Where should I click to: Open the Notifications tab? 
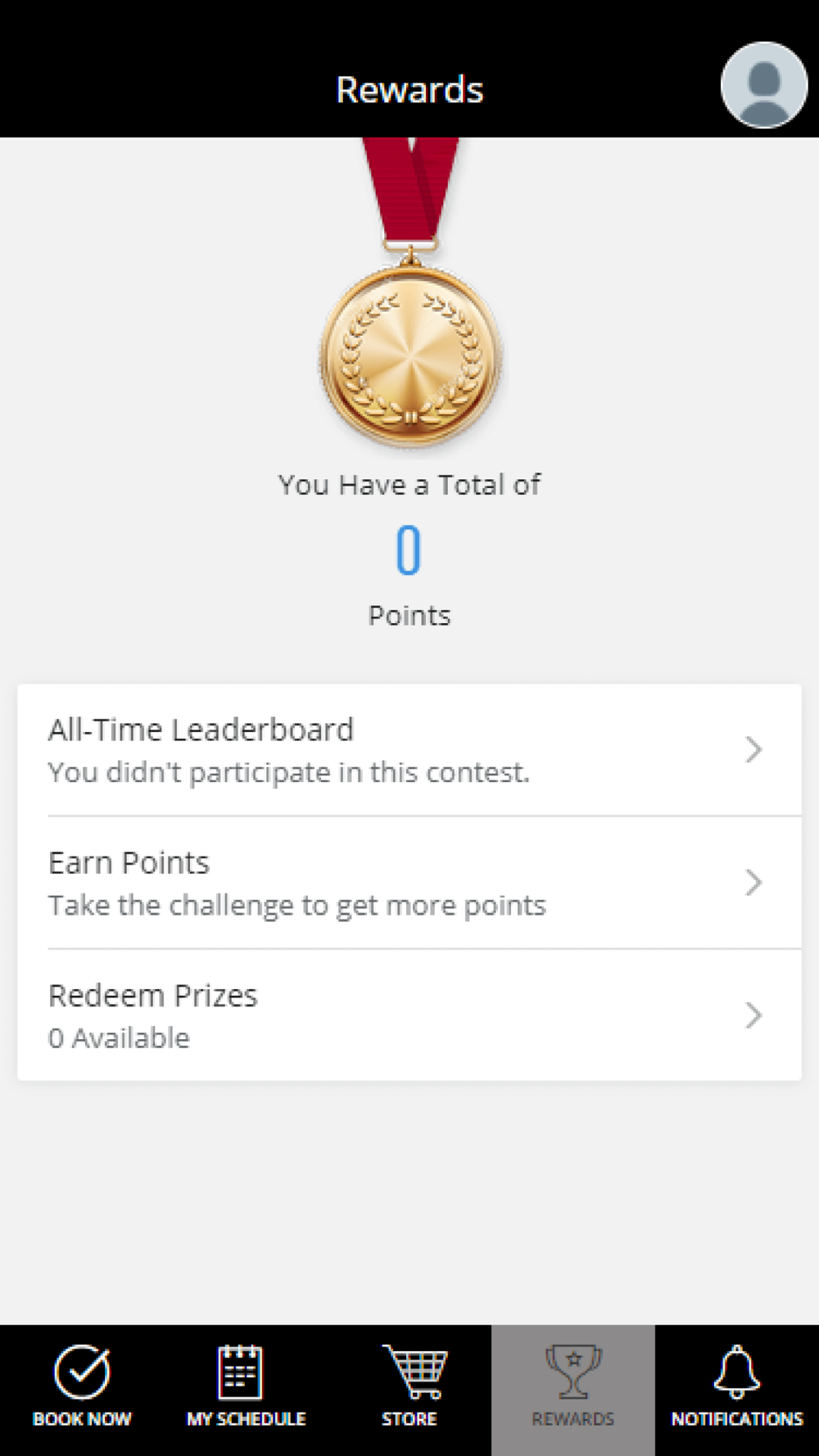tap(737, 1390)
